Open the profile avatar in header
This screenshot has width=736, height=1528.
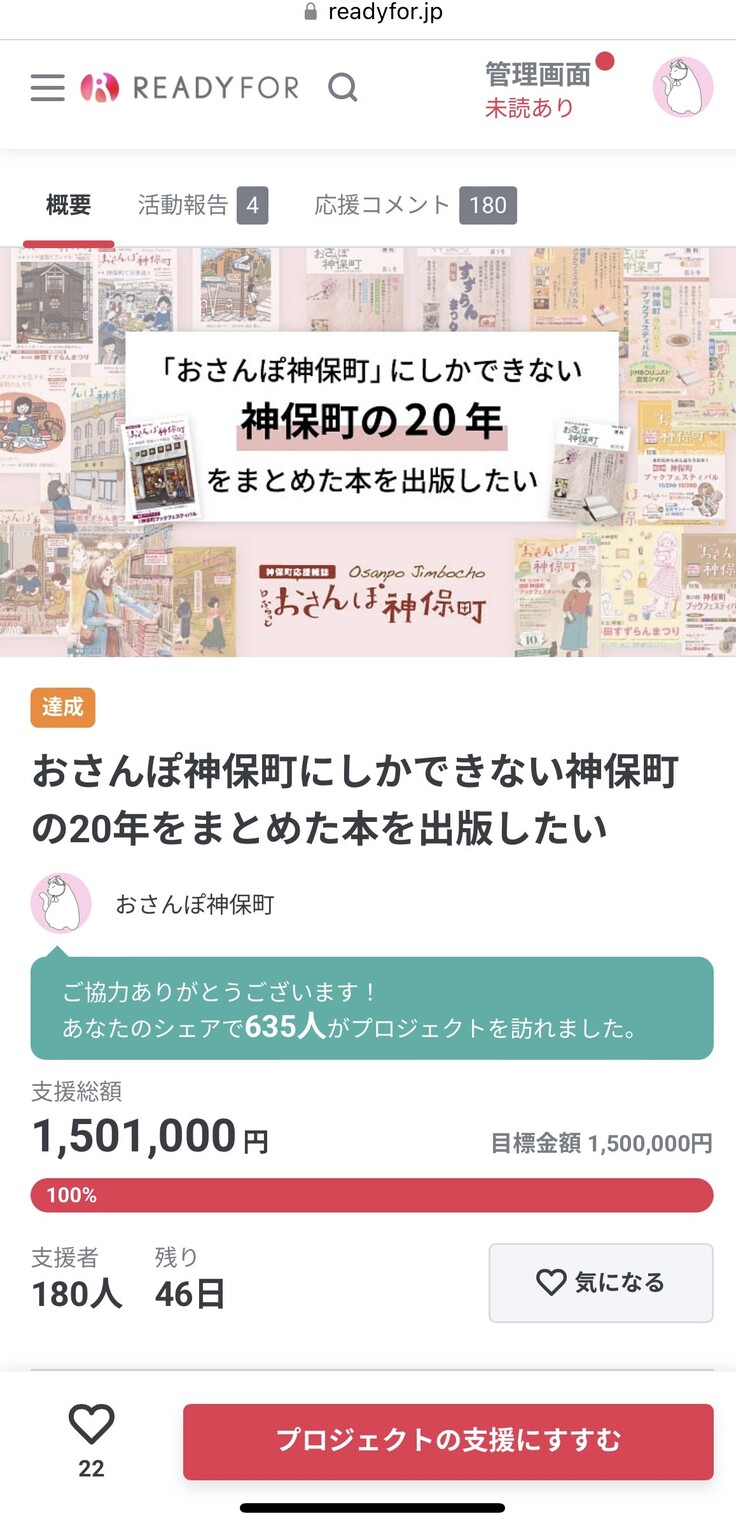[x=683, y=88]
